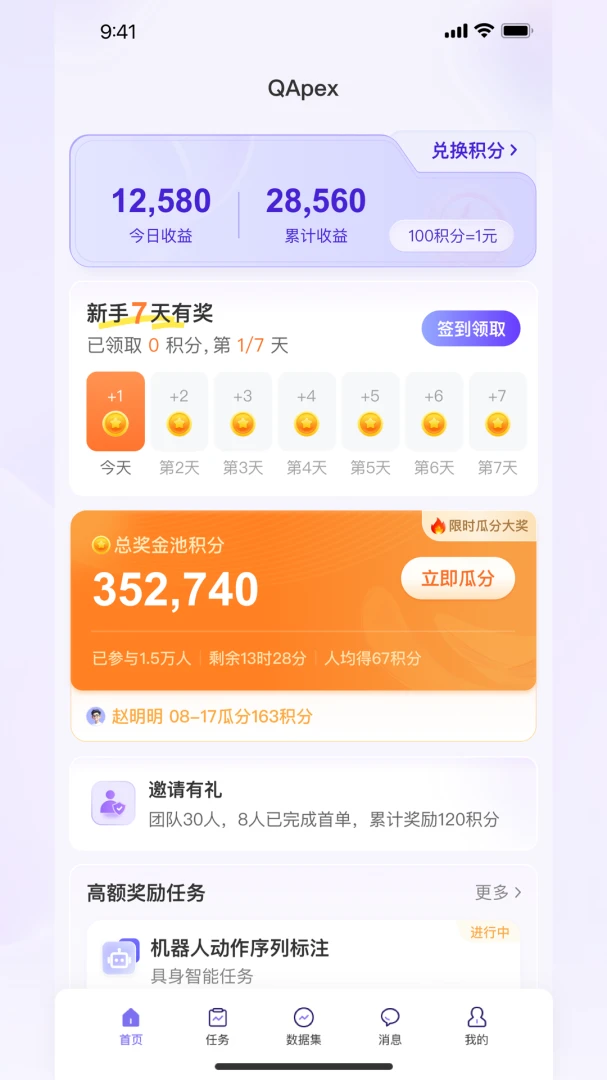Open the 消息 messages tab
Image resolution: width=607 pixels, height=1080 pixels.
tap(390, 1027)
